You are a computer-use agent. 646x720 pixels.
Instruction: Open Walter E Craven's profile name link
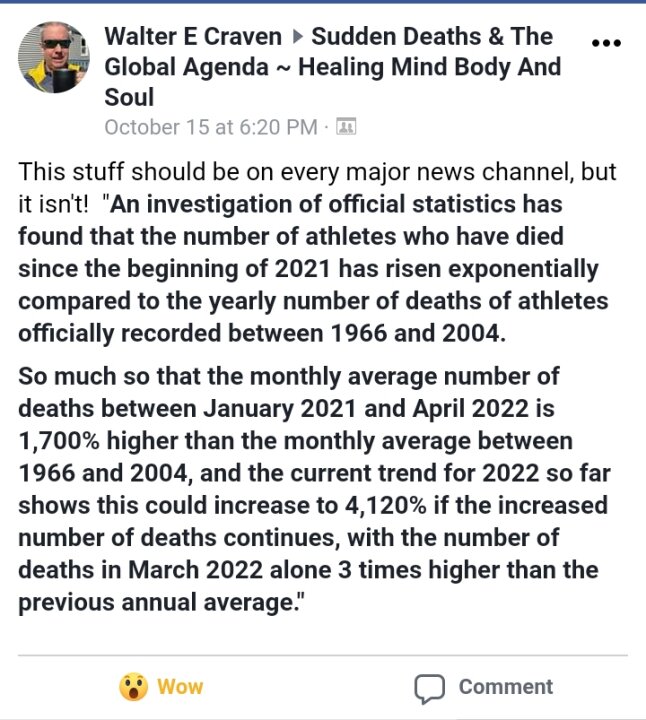point(191,38)
